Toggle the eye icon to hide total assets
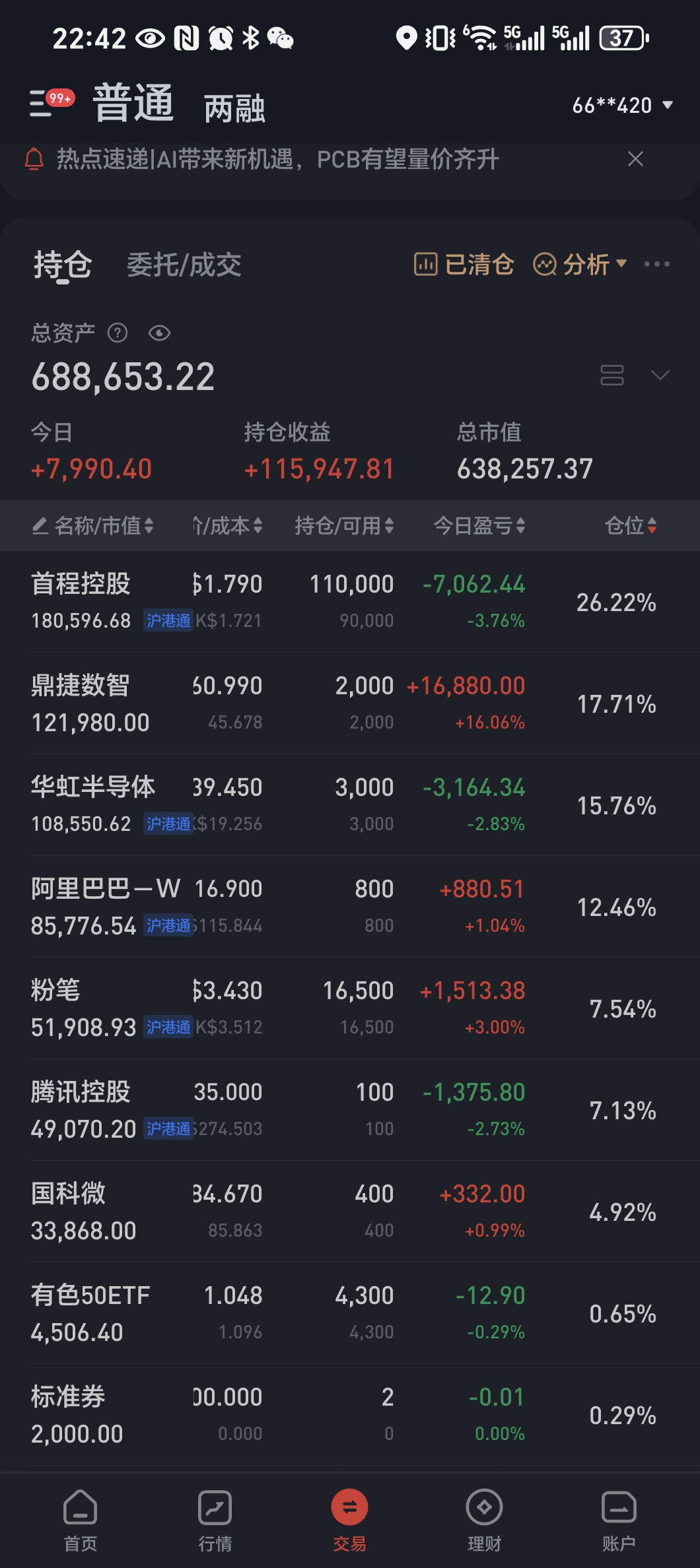The height and width of the screenshot is (1568, 700). 159,333
